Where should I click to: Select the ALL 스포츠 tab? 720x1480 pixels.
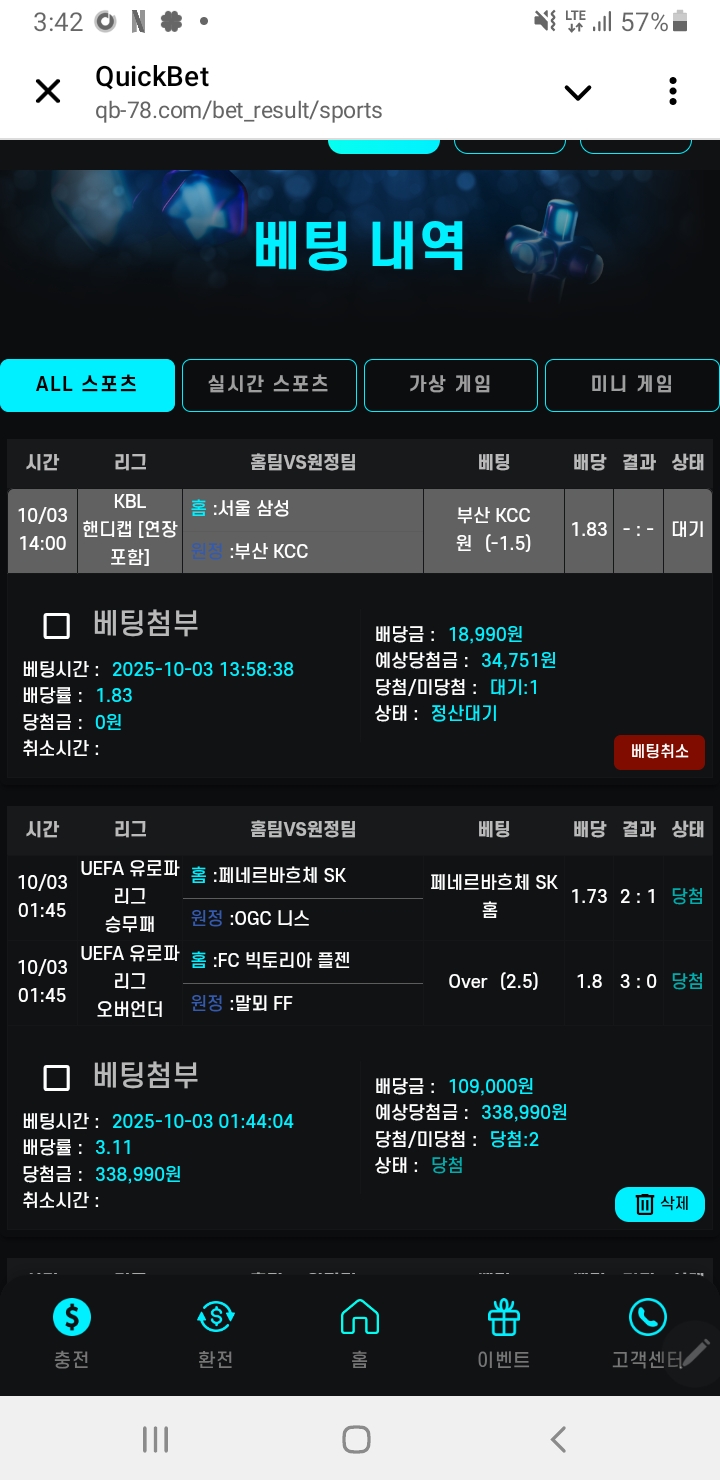pyautogui.click(x=87, y=385)
